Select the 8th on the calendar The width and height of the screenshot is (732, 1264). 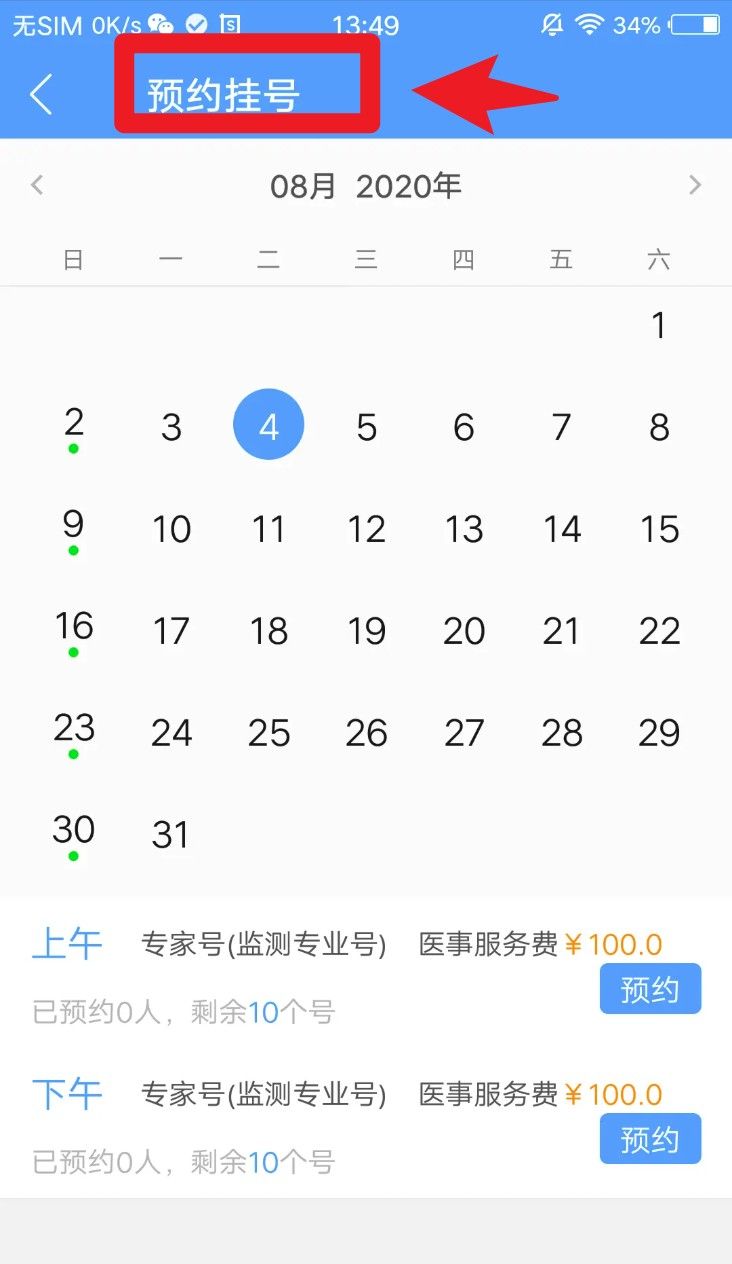coord(658,428)
